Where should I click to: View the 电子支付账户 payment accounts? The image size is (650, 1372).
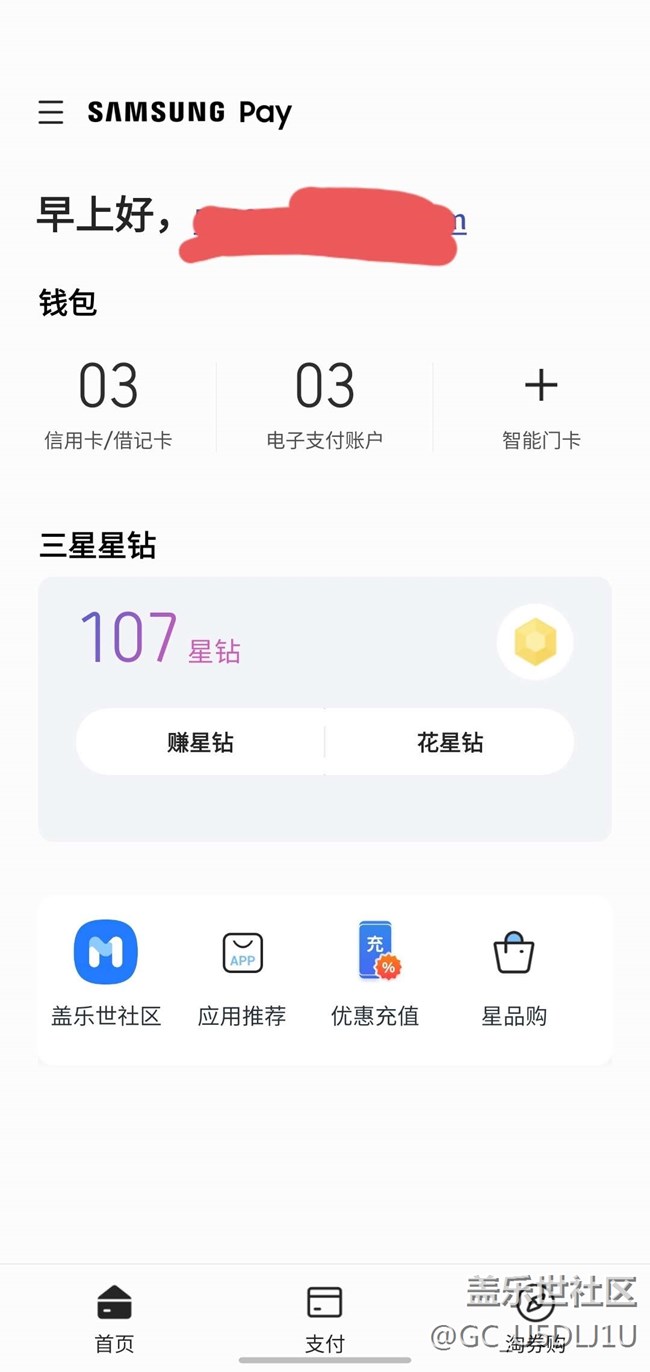pyautogui.click(x=325, y=406)
